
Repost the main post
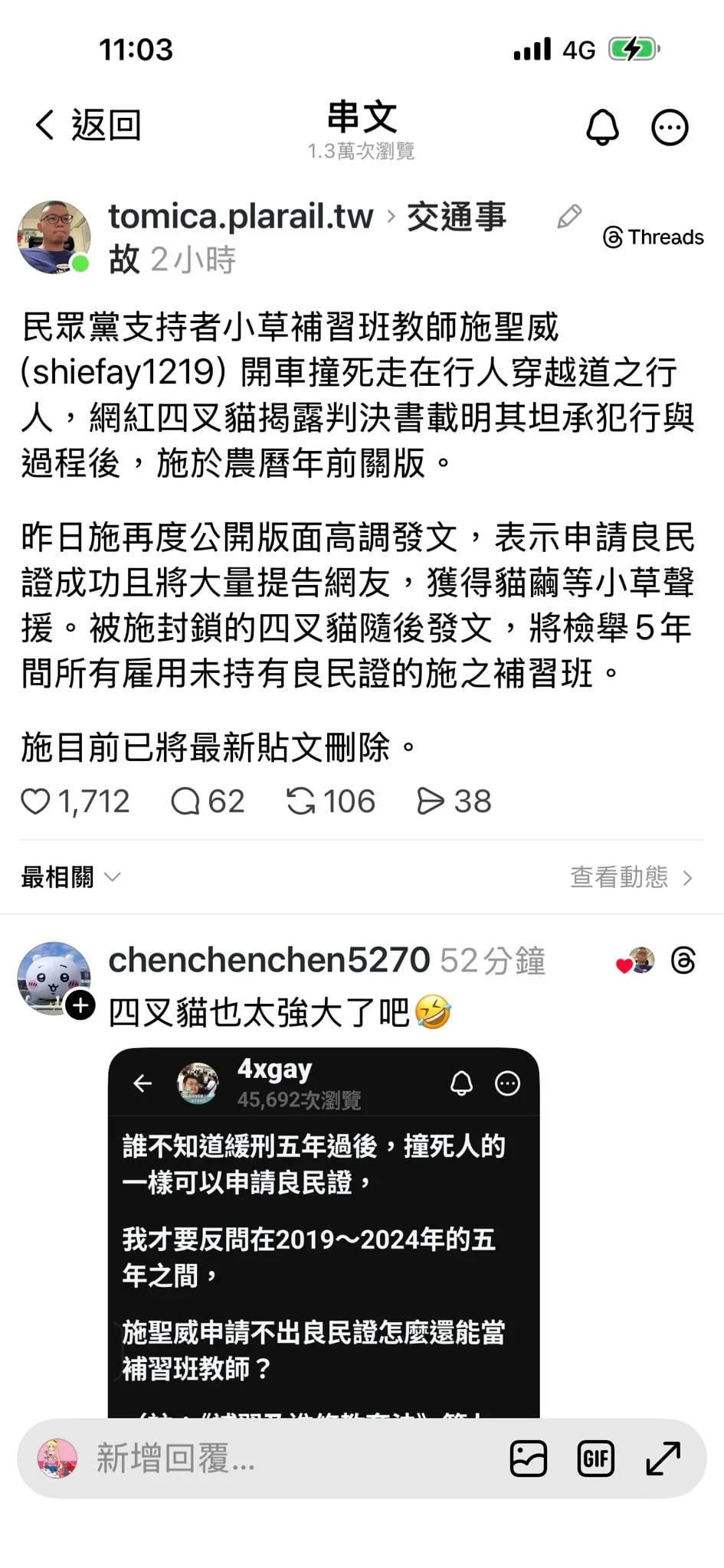(300, 802)
